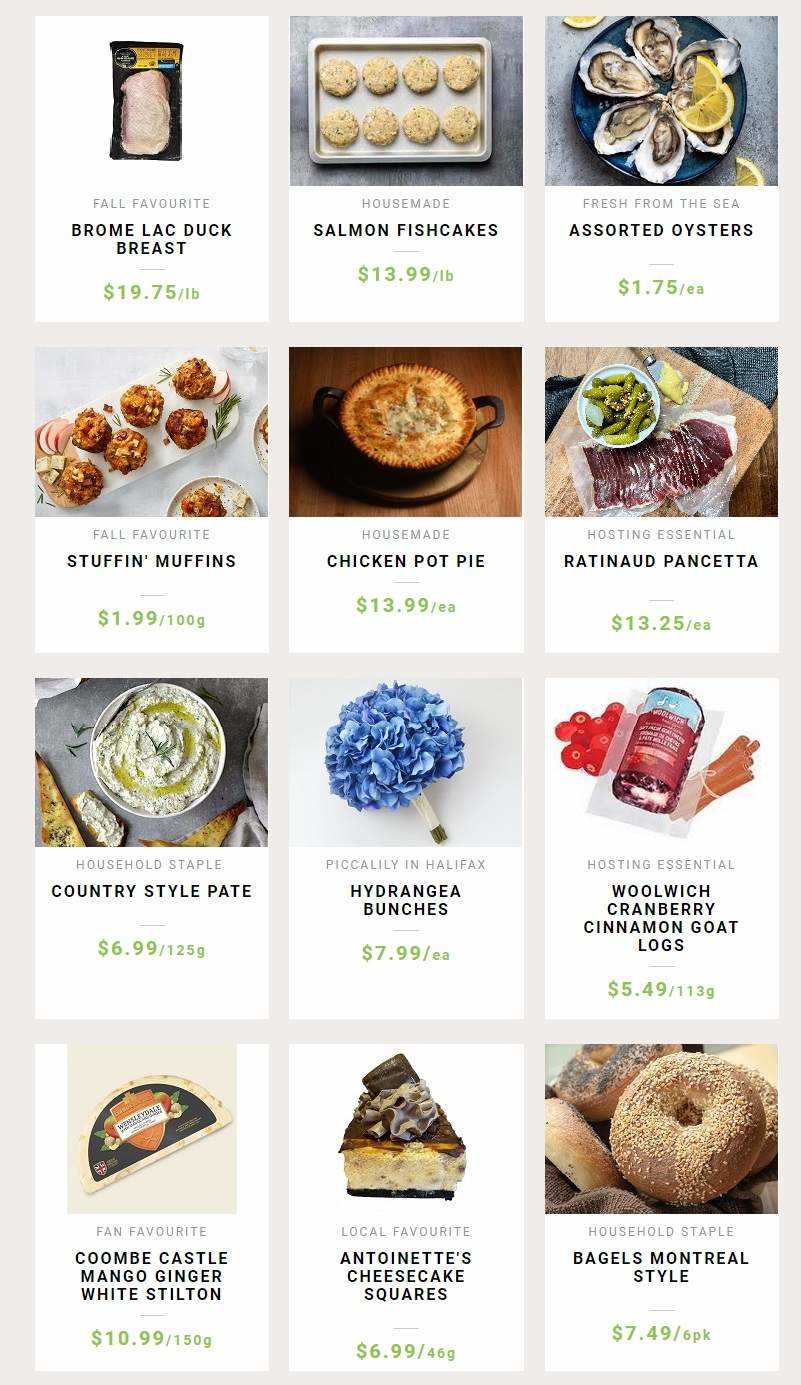View the Salmon Fishcakes product
The image size is (801, 1385).
coord(405,230)
